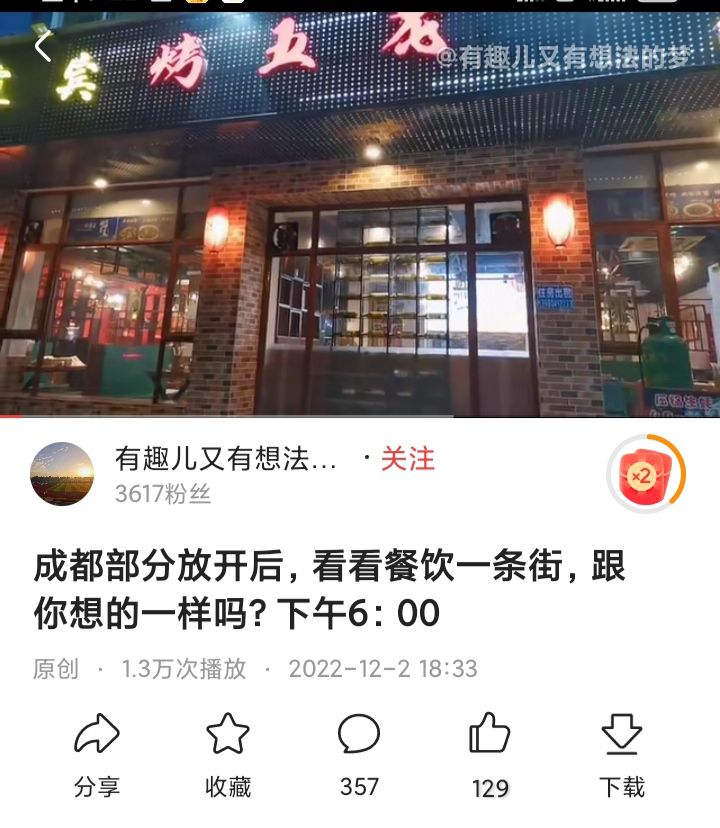Open the author's profile avatar
Screen dimensions: 720x828
[x=62, y=474]
